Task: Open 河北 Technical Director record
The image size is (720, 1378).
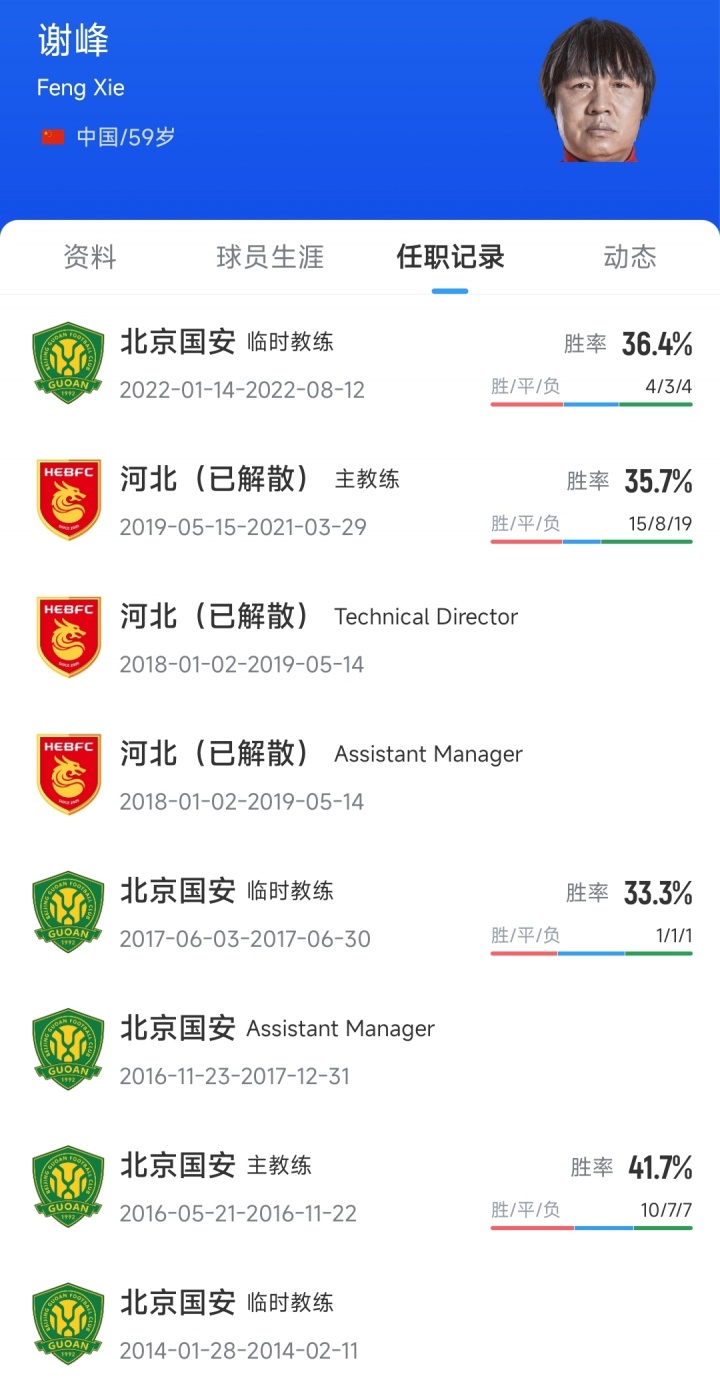Action: click(360, 638)
